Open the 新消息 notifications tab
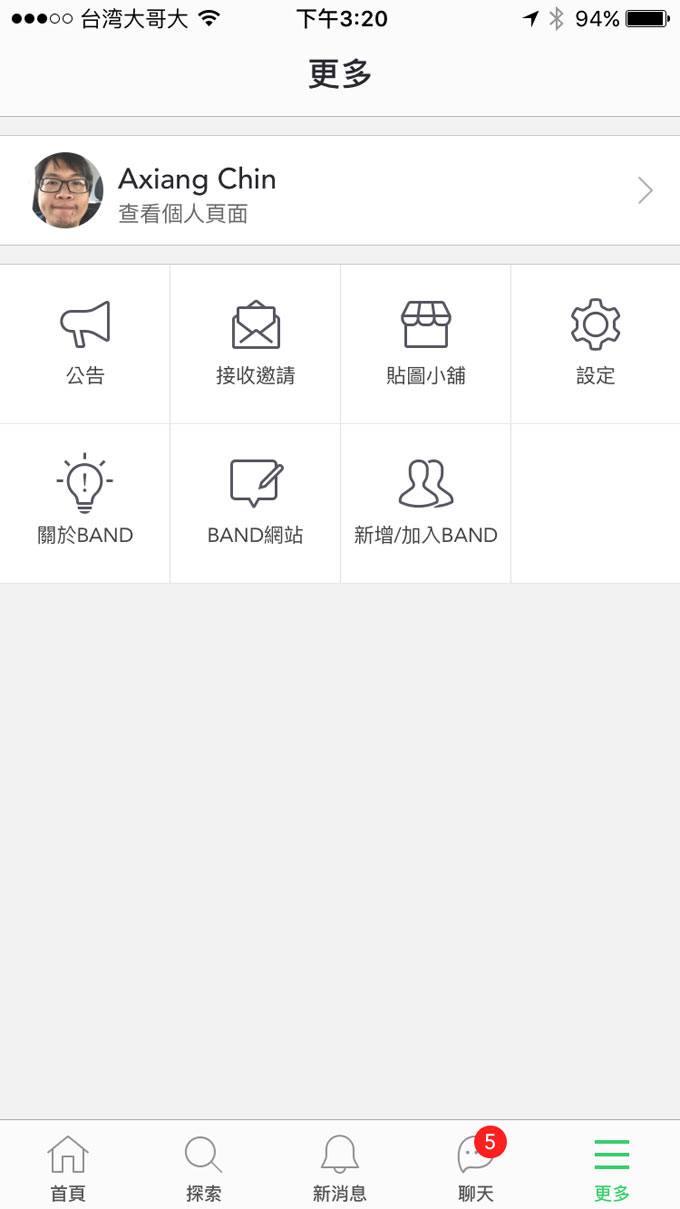 (x=340, y=1166)
